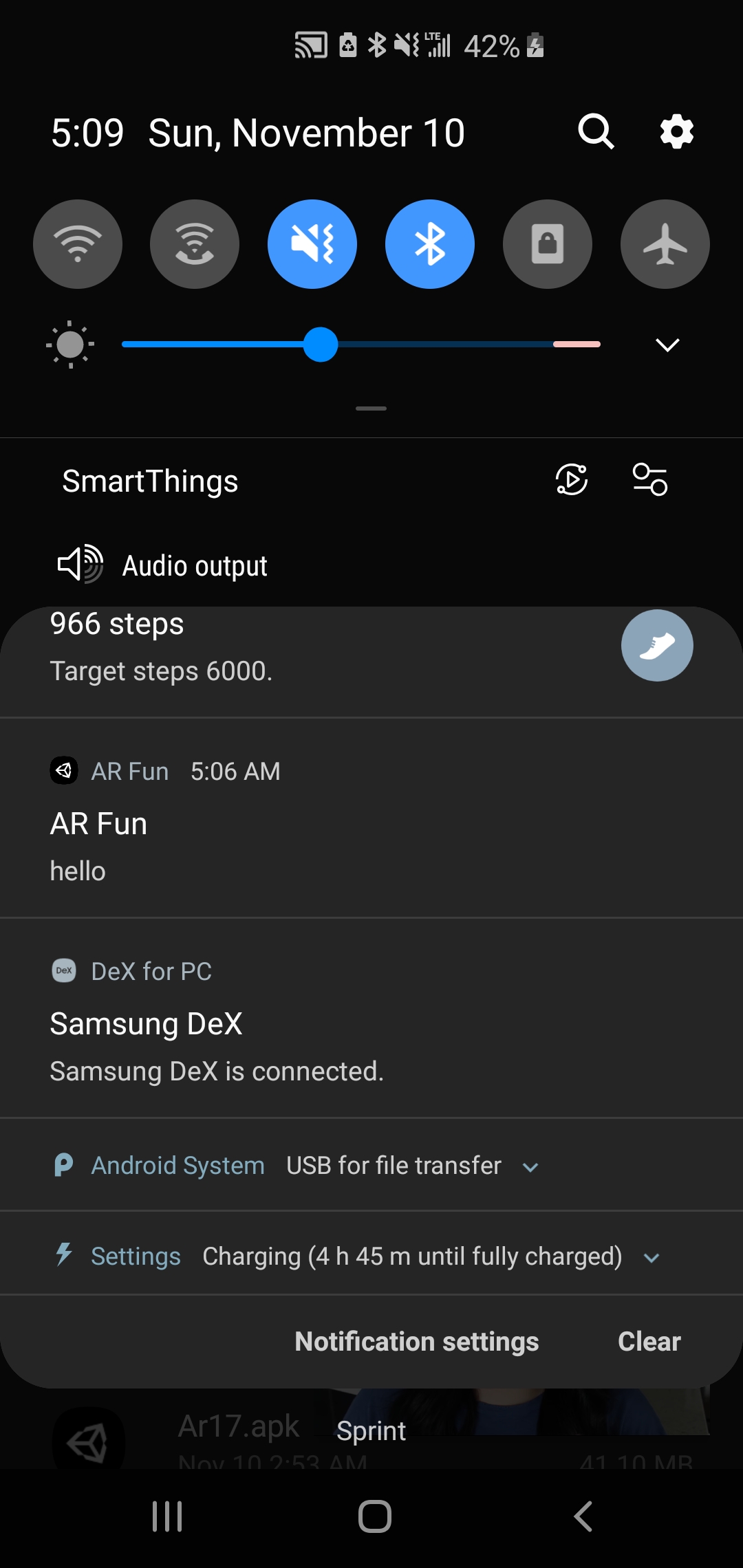The height and width of the screenshot is (1568, 743).
Task: Open the quick panel search
Action: tap(596, 131)
